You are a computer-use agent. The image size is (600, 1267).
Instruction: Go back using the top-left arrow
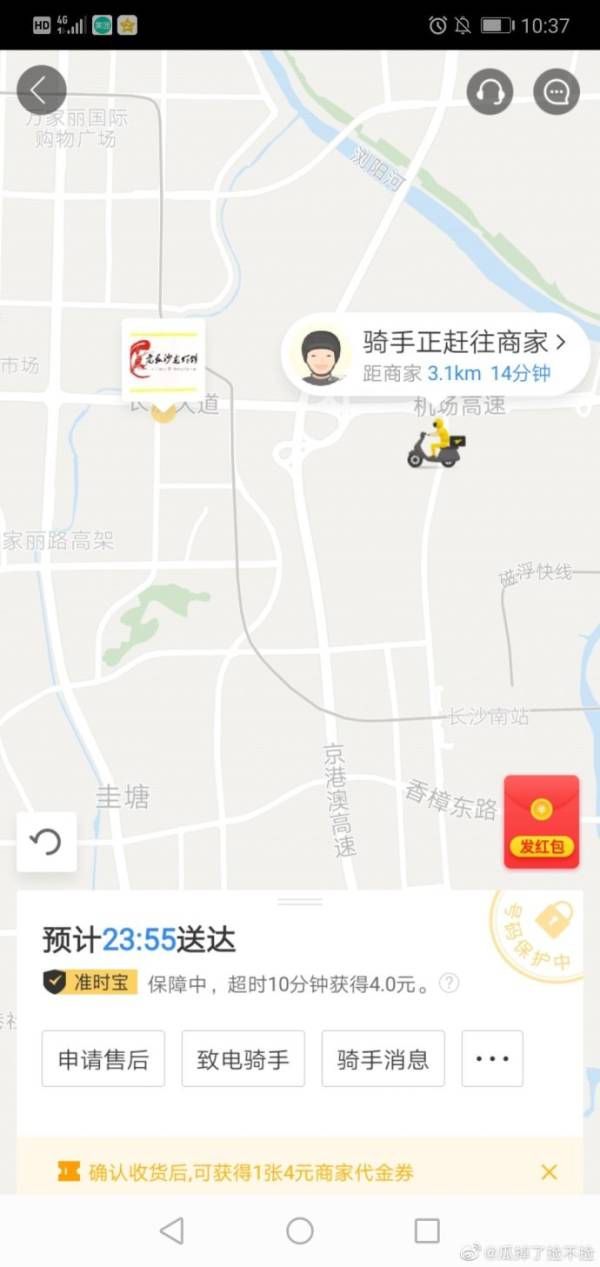tap(41, 91)
